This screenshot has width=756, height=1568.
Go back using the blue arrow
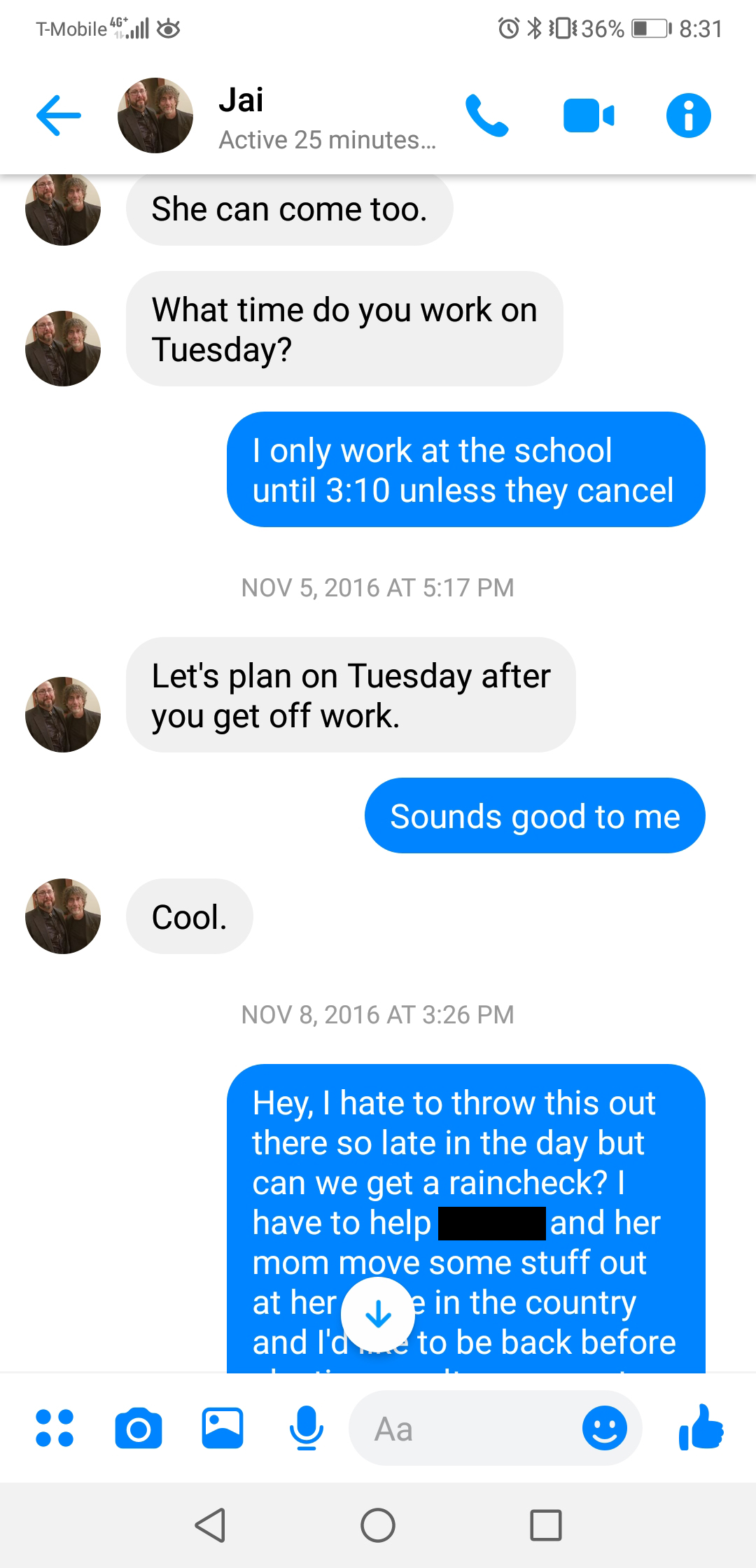tap(59, 115)
